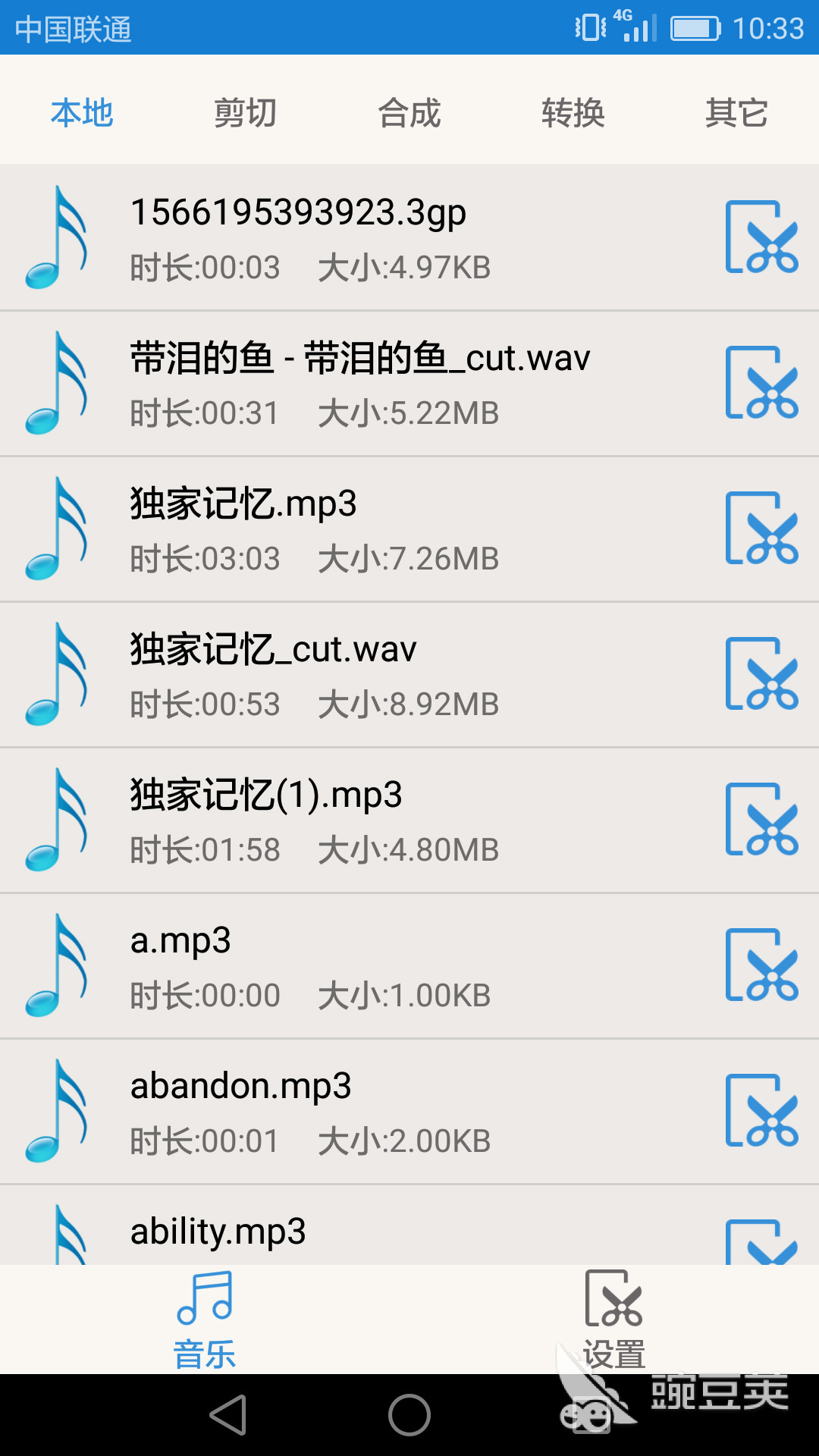
Task: Cut the abandon.mp3 file
Action: 761,1111
